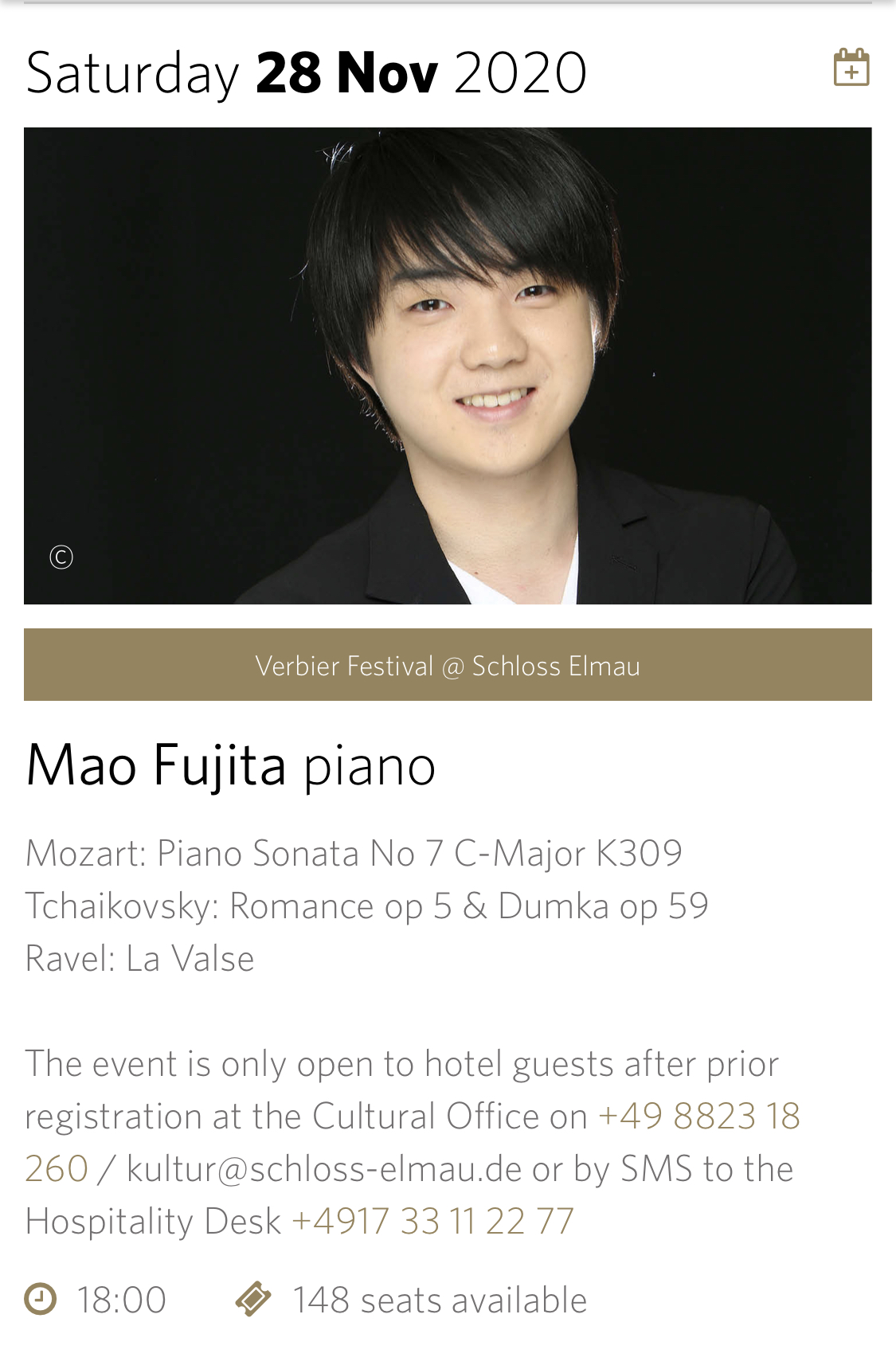Call Cultural Office number +49 8823 18 260
The height and width of the screenshot is (1369, 896).
coord(698,1116)
